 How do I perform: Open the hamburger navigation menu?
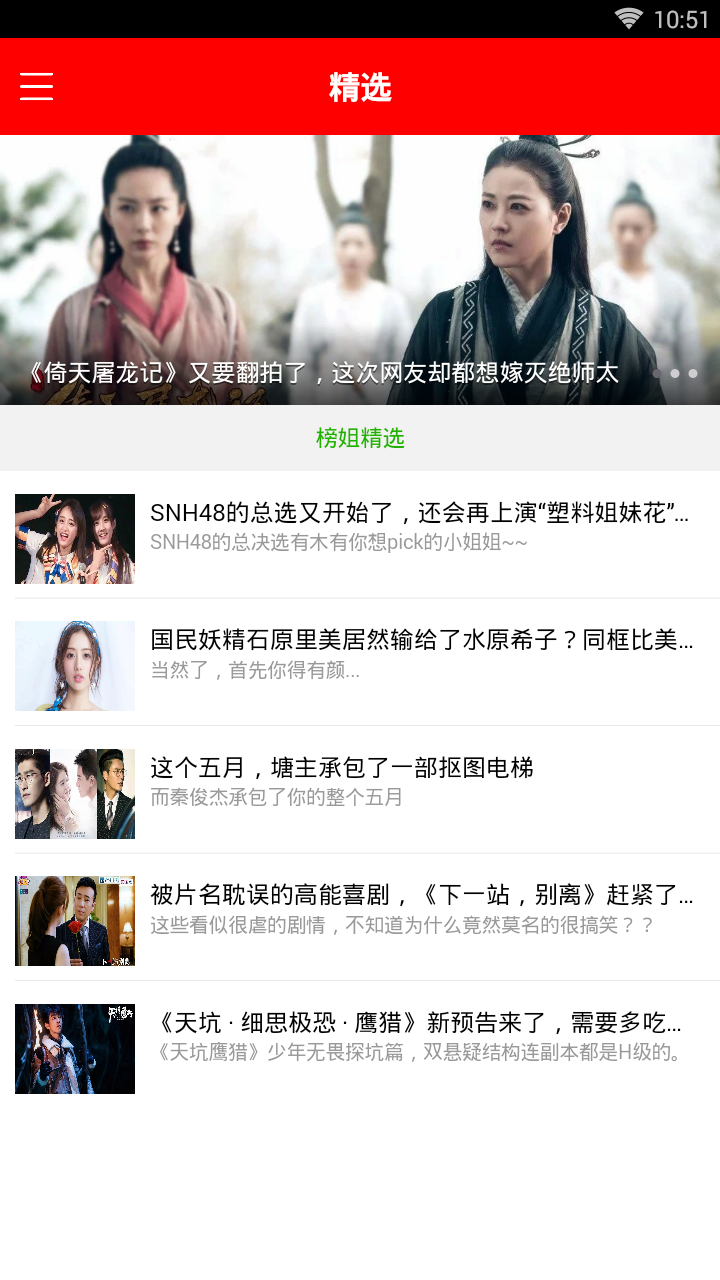pyautogui.click(x=35, y=86)
